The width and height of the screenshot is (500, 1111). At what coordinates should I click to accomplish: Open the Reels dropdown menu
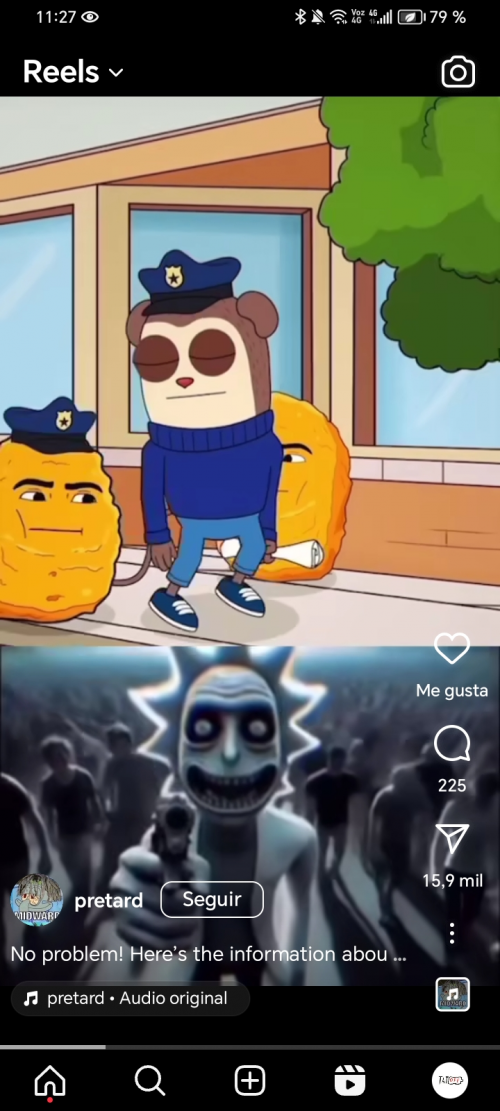tap(73, 72)
